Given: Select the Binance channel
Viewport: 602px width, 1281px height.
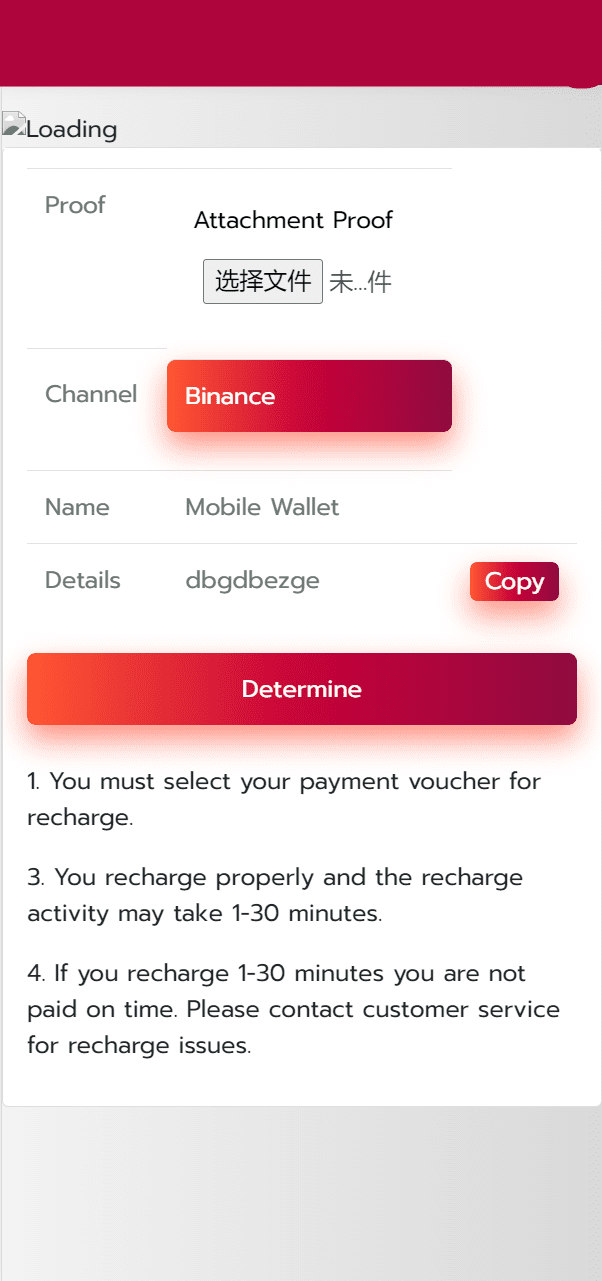Looking at the screenshot, I should pos(309,396).
